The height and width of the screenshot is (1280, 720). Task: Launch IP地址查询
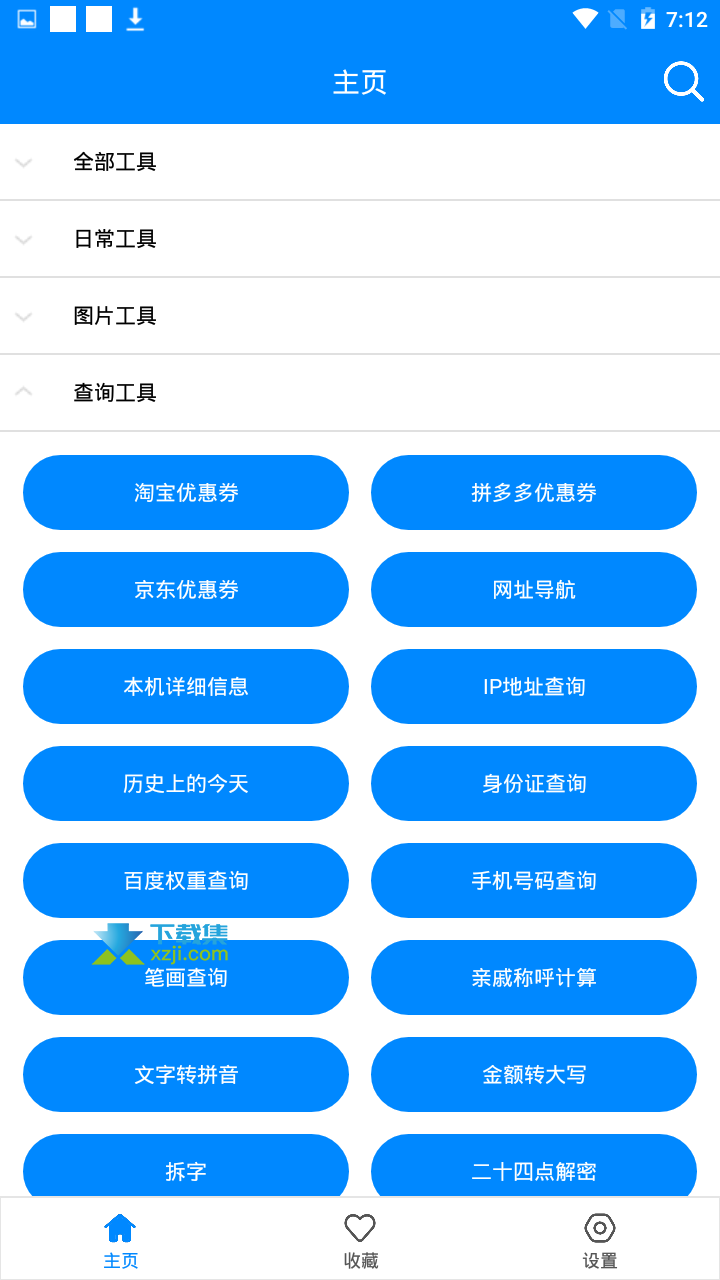(534, 686)
